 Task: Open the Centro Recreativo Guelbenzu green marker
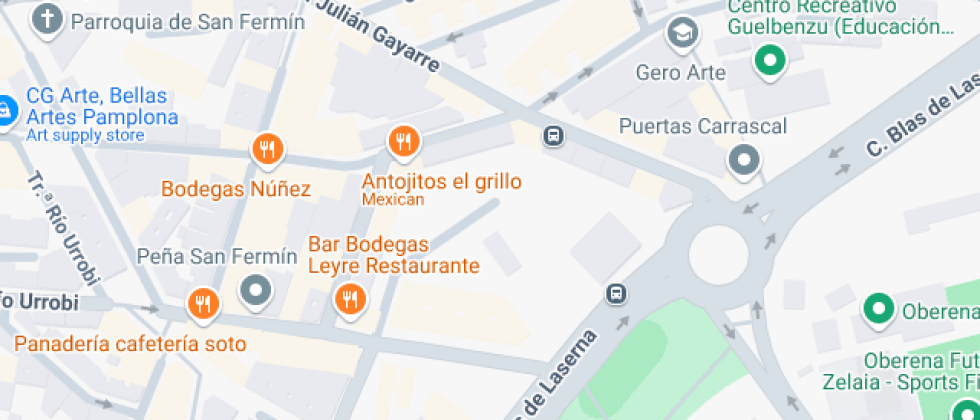(770, 62)
